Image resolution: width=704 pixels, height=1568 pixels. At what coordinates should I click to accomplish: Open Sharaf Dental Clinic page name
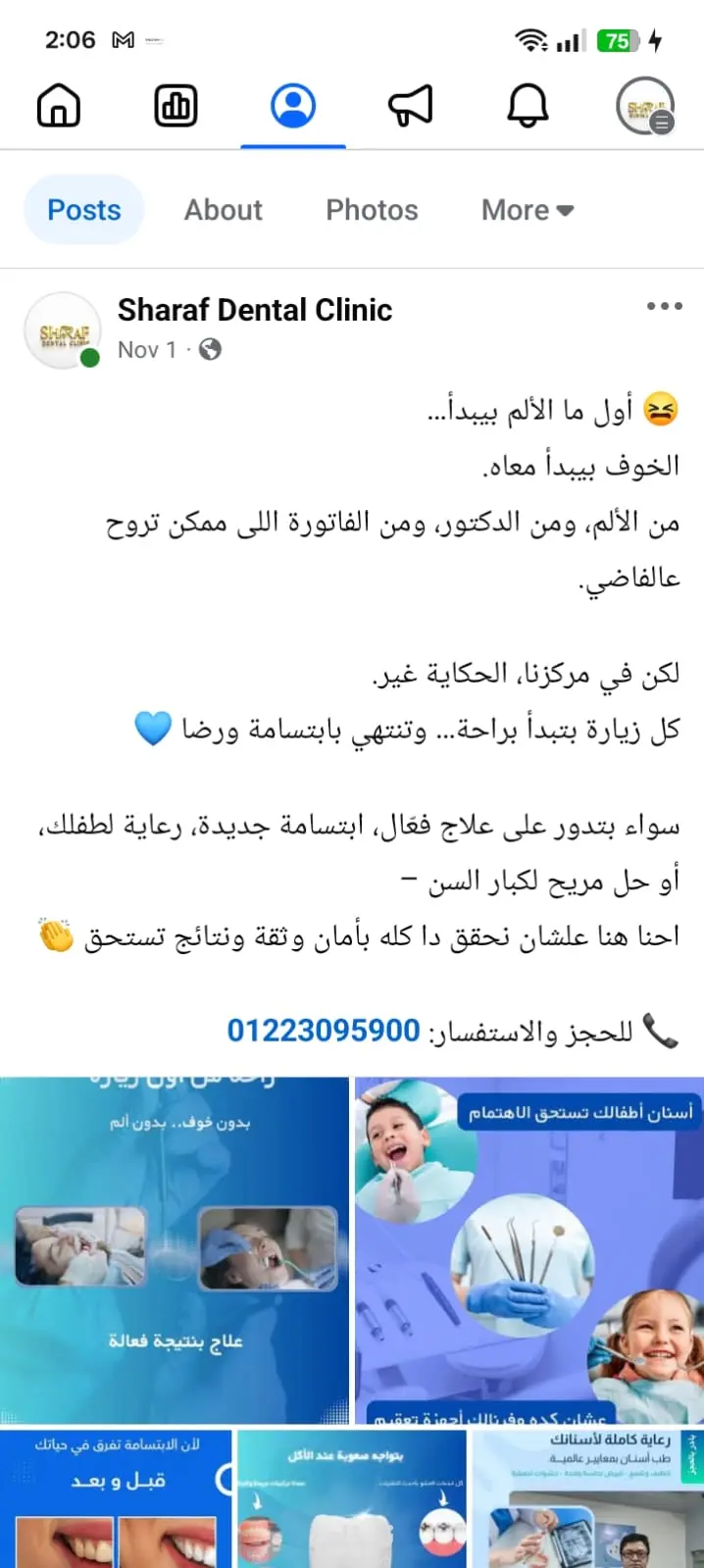[255, 310]
